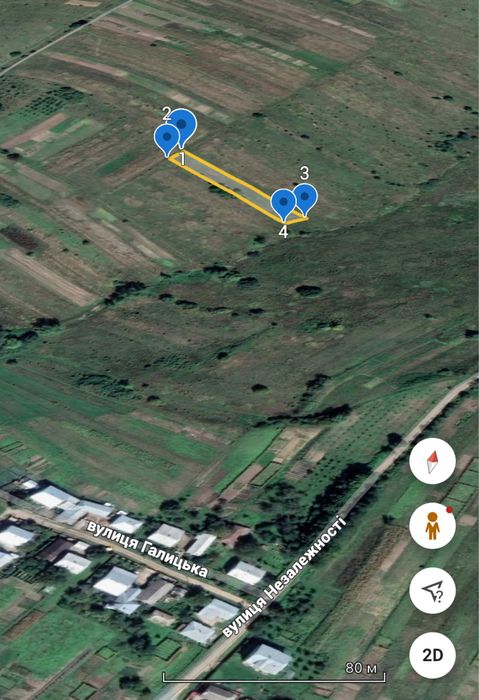This screenshot has height=700, width=479.
Task: Select map pin number 3
Action: coord(305,199)
